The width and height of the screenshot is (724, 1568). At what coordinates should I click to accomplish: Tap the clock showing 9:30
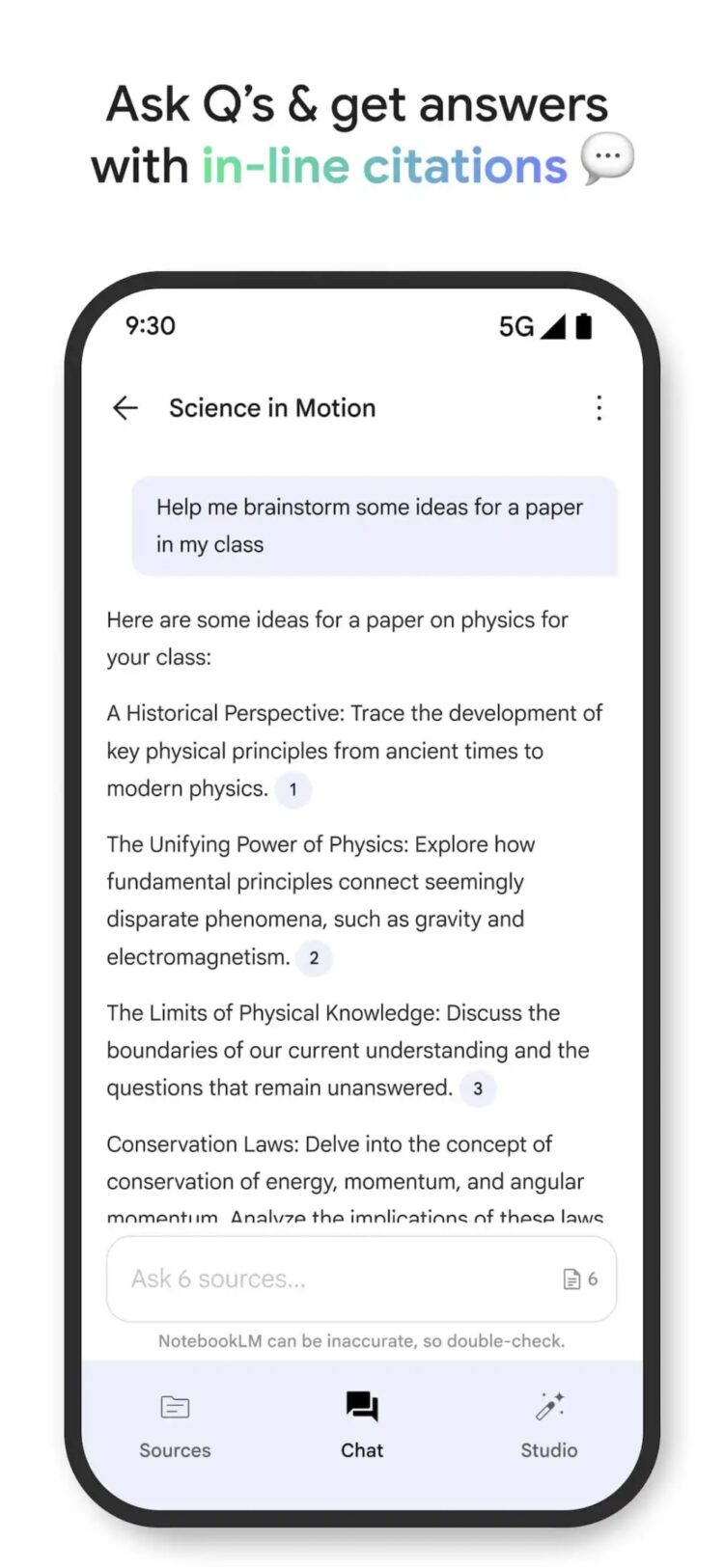pos(151,326)
